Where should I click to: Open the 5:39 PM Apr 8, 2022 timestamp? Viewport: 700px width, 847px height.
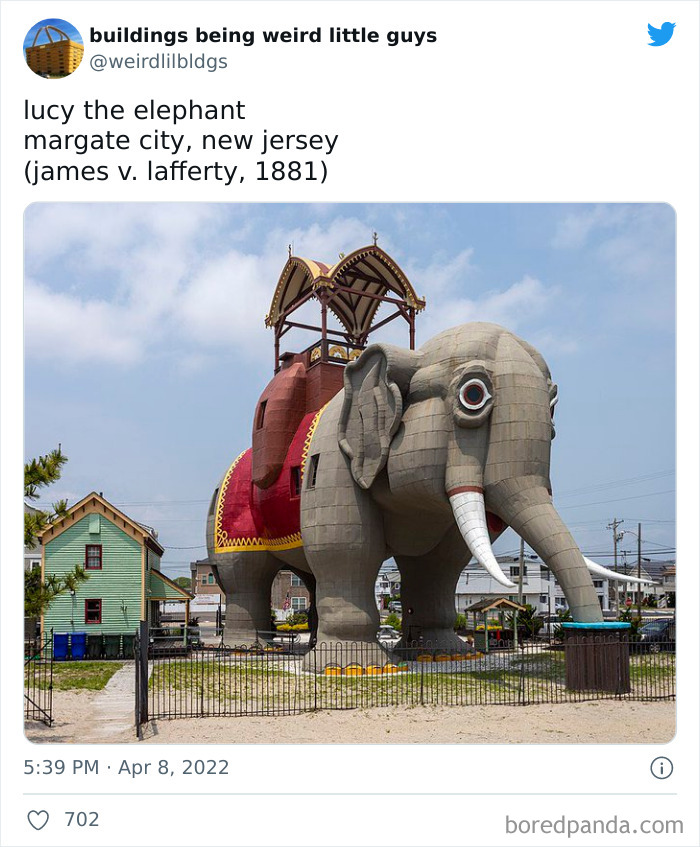coord(126,767)
